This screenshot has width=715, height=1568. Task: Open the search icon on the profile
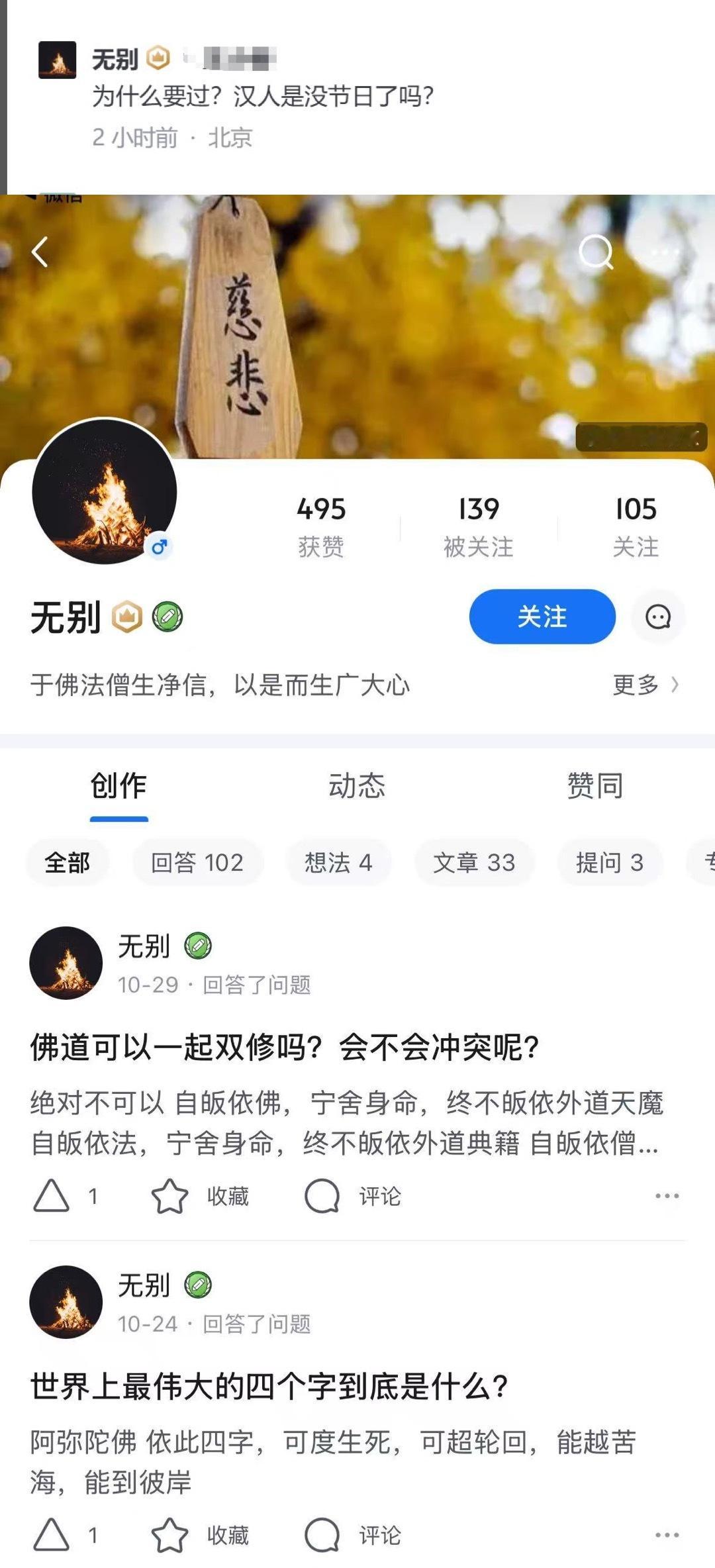coord(595,252)
